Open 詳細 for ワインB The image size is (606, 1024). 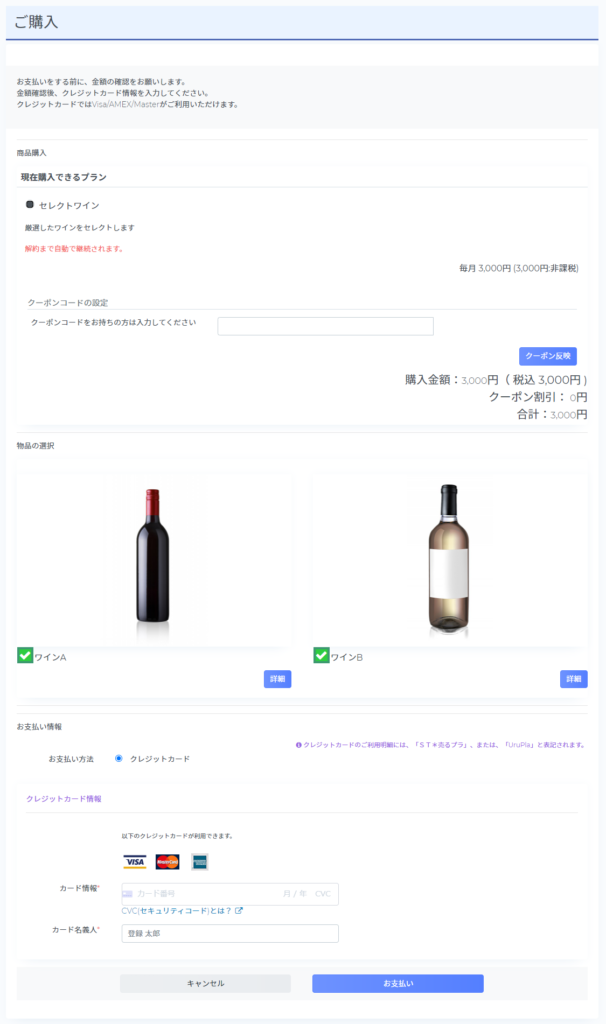[573, 679]
